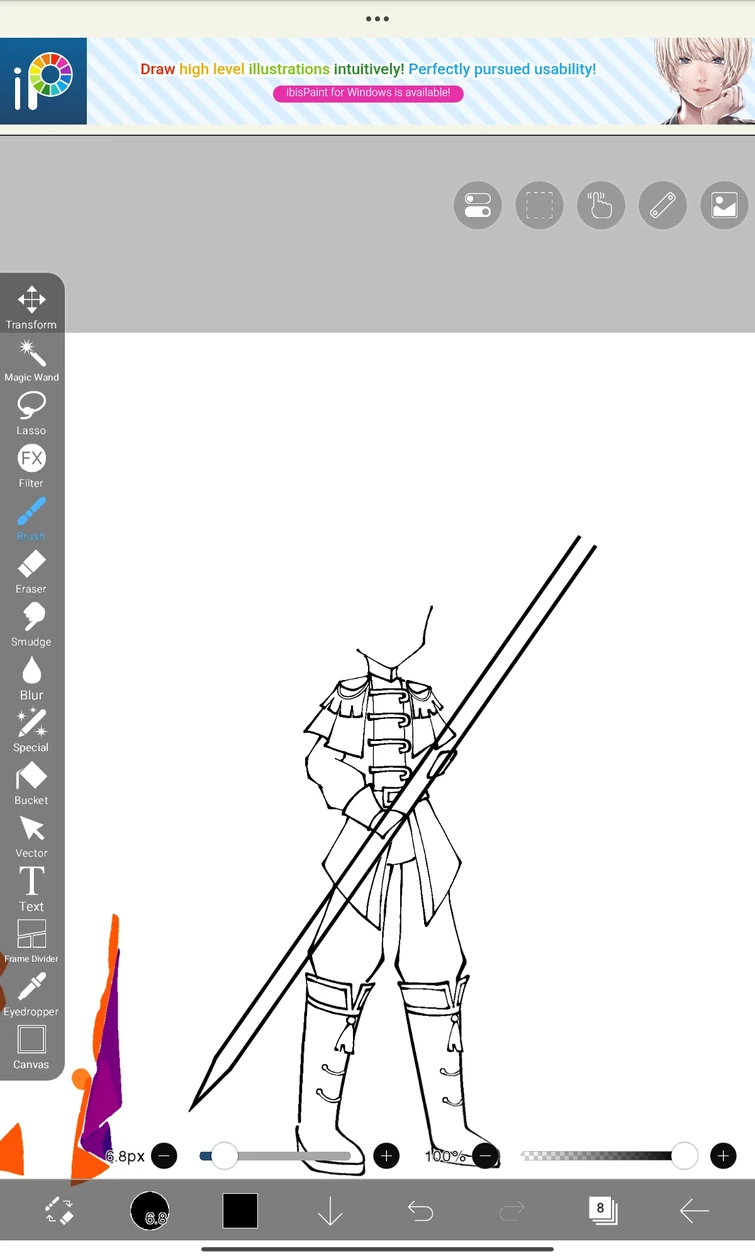Select the Transform tool
Screen dimensions: 755x1258
coord(31,307)
